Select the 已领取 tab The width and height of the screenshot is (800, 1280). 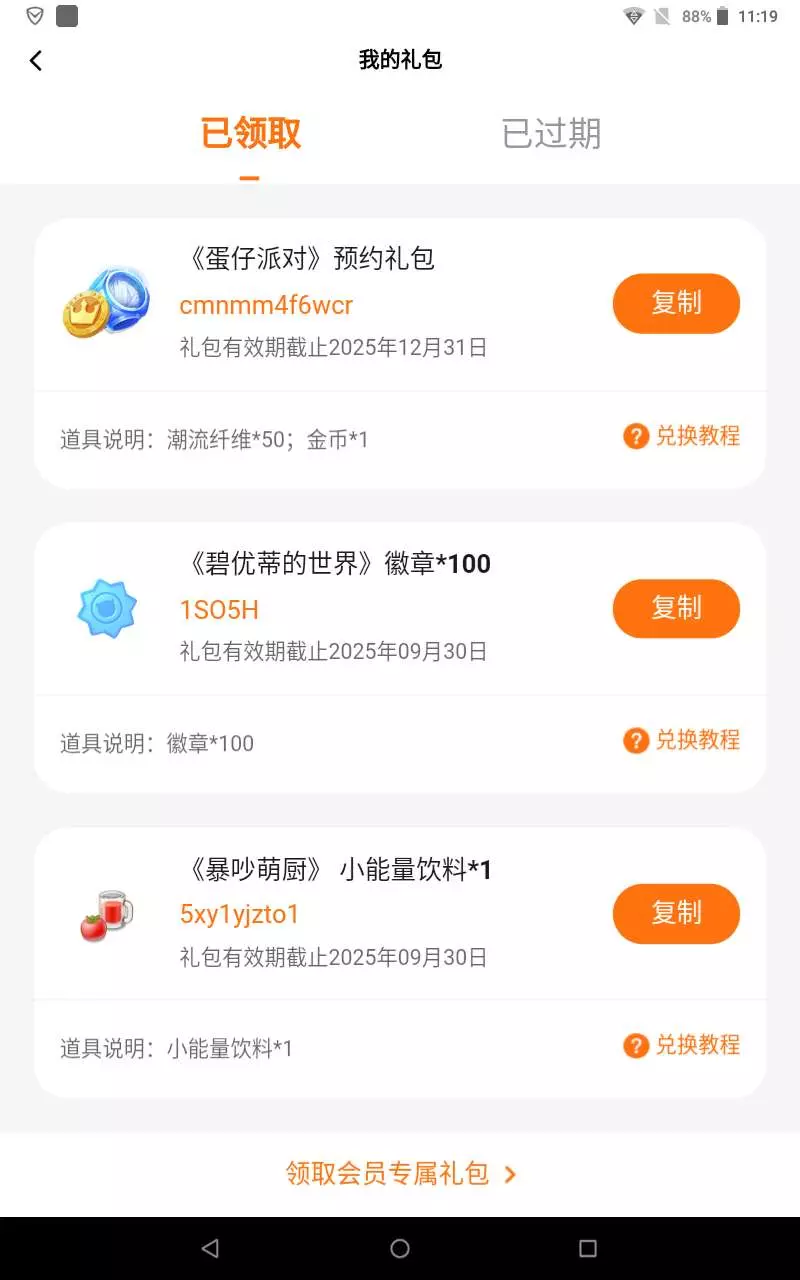click(250, 134)
